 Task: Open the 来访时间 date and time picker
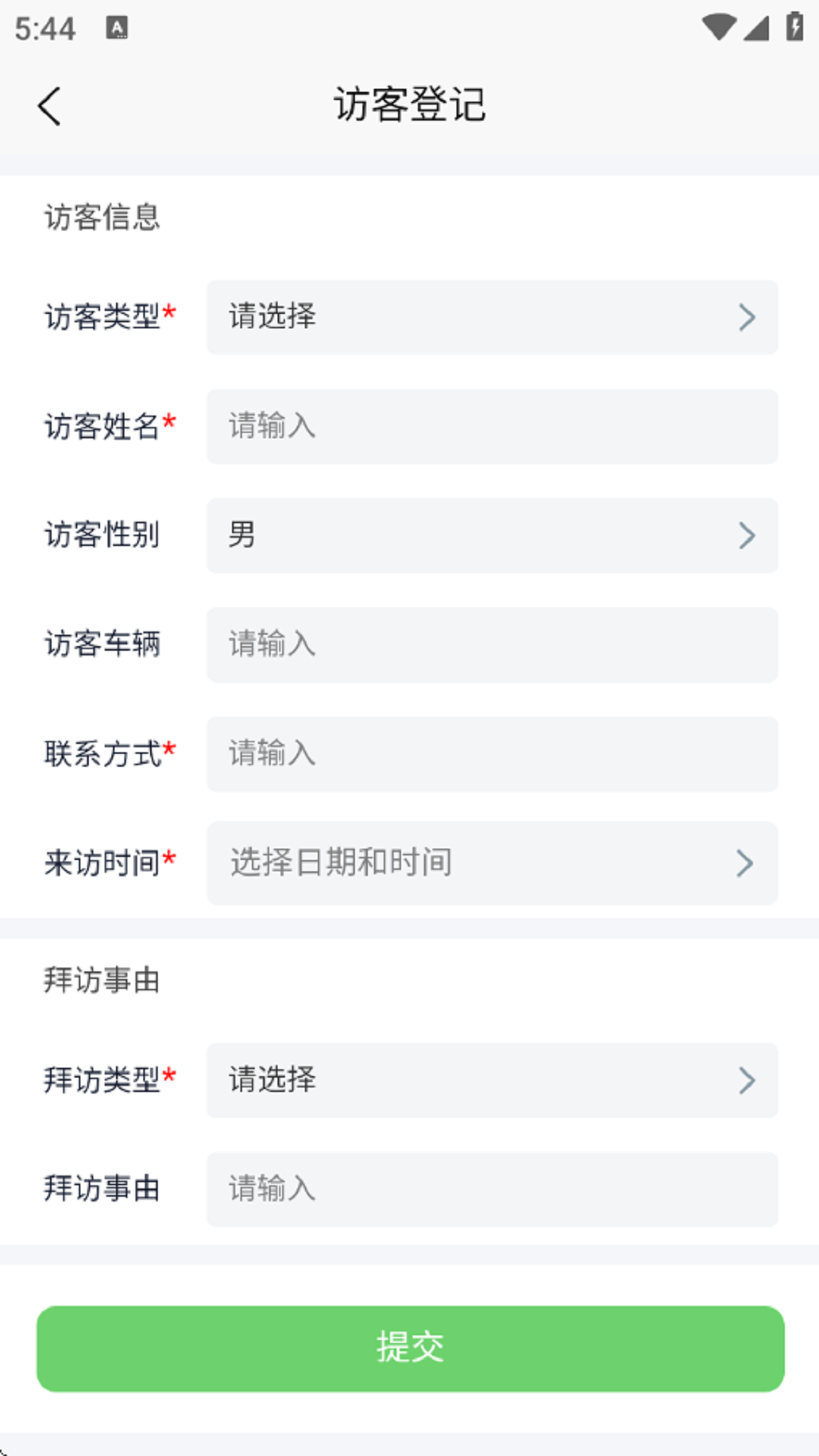pyautogui.click(x=492, y=862)
